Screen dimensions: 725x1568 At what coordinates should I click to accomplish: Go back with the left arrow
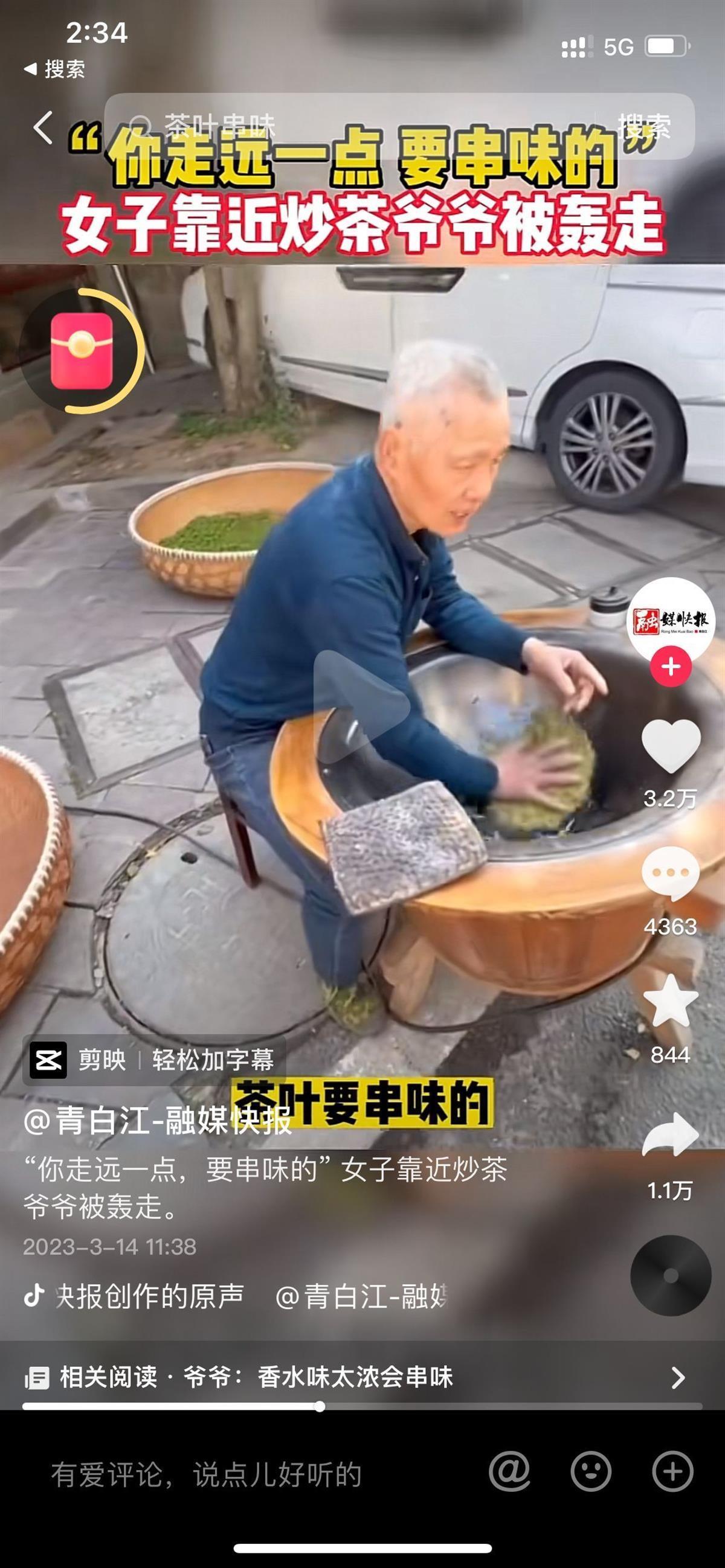pos(43,127)
